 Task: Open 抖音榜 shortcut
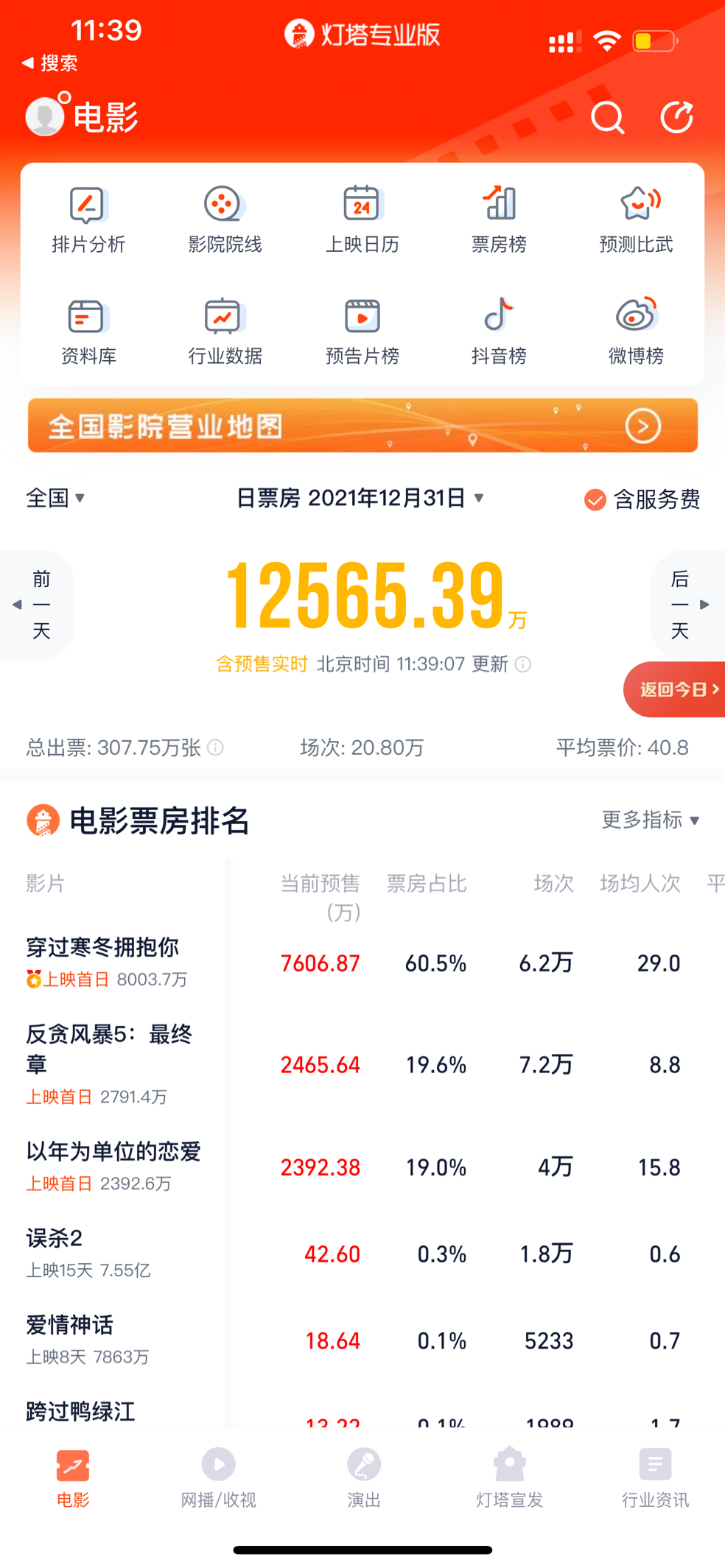(499, 331)
